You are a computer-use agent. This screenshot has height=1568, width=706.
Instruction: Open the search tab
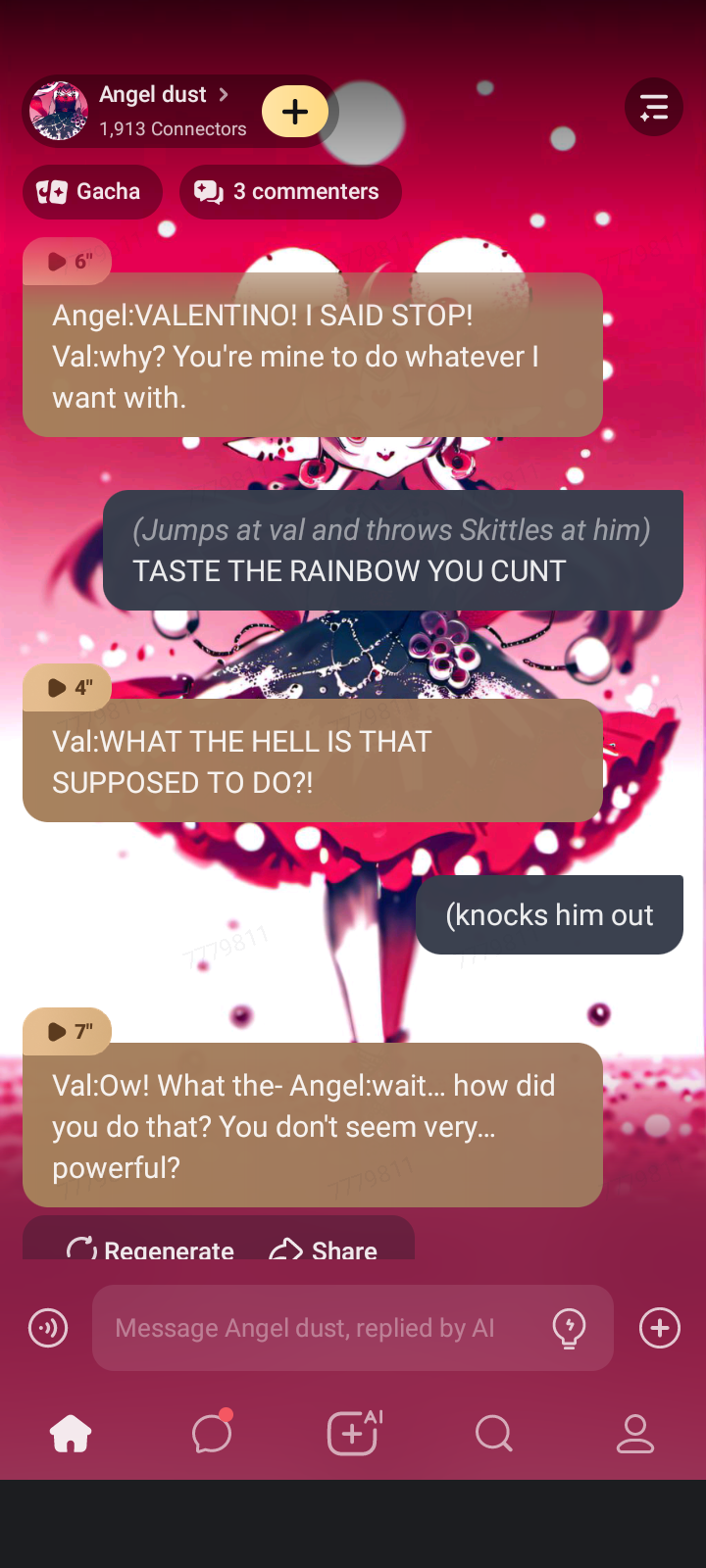(x=493, y=1435)
